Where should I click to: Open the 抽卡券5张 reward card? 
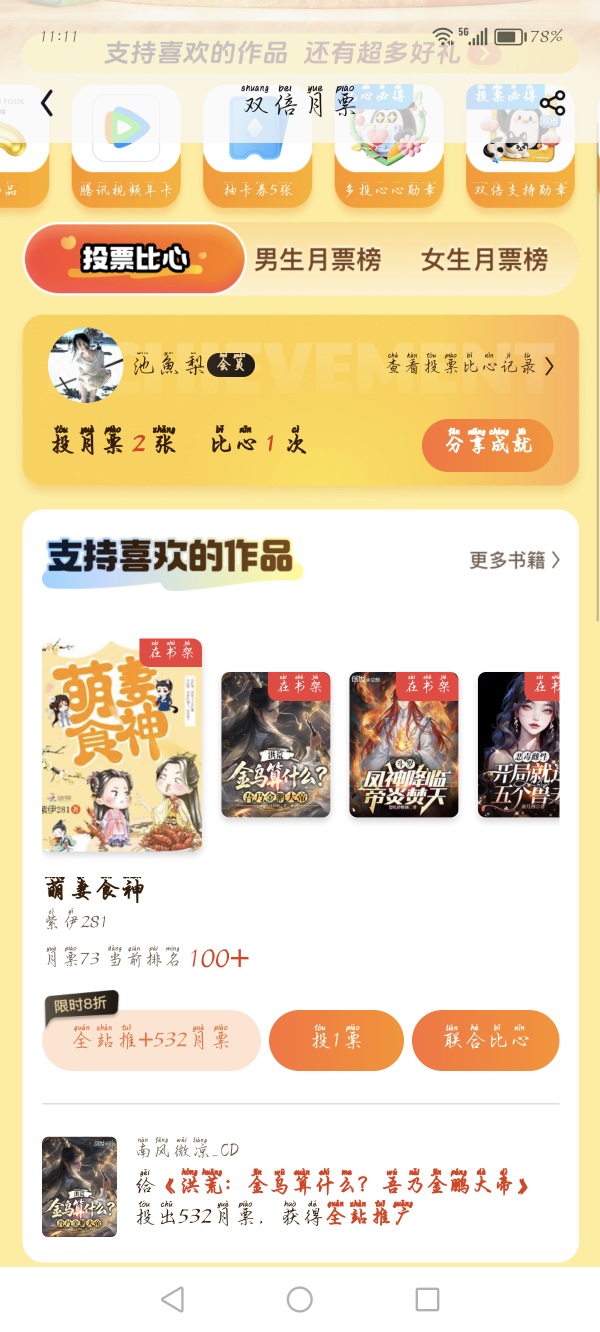[258, 147]
